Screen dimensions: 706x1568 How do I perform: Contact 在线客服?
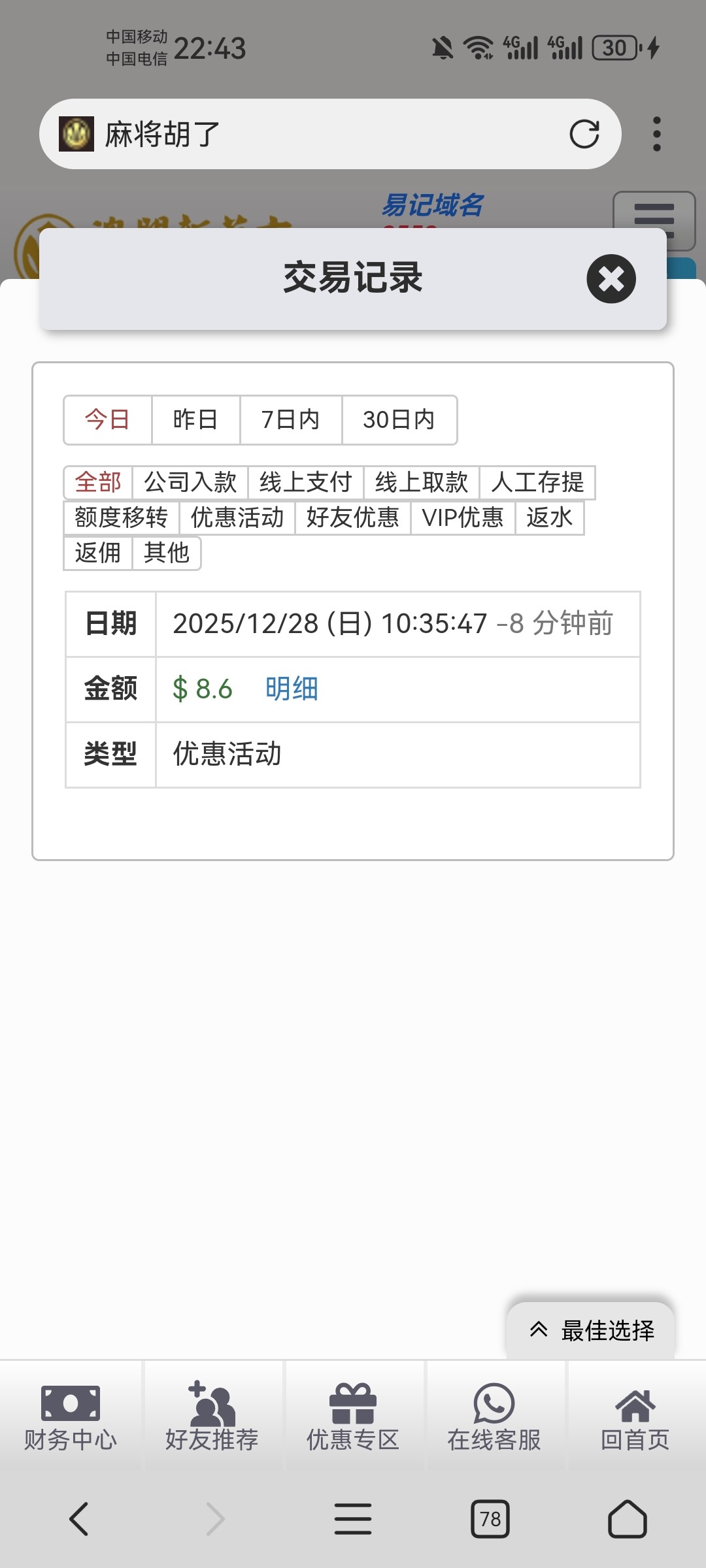click(494, 1418)
